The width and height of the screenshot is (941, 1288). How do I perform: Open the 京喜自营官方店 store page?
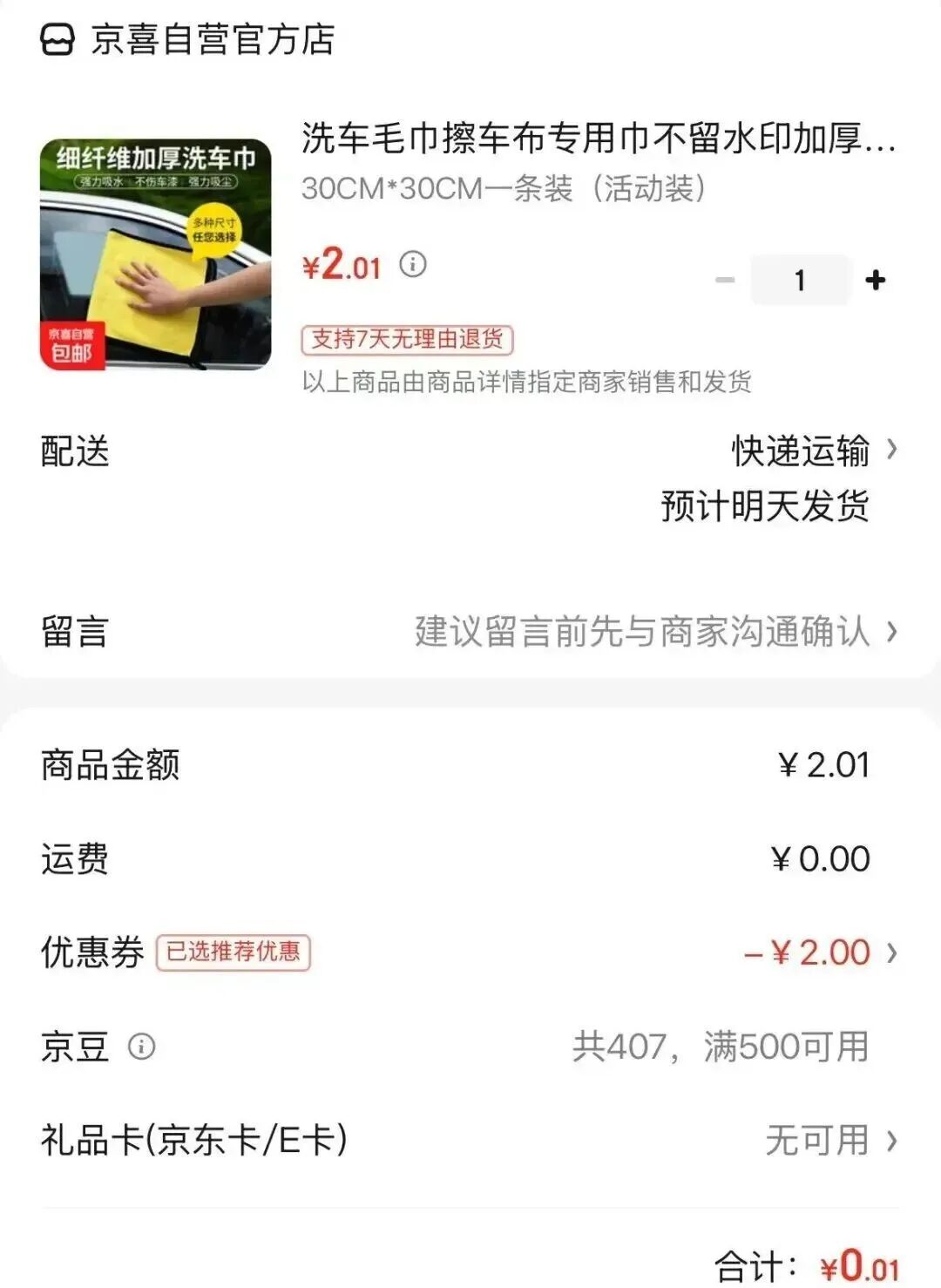click(x=212, y=40)
